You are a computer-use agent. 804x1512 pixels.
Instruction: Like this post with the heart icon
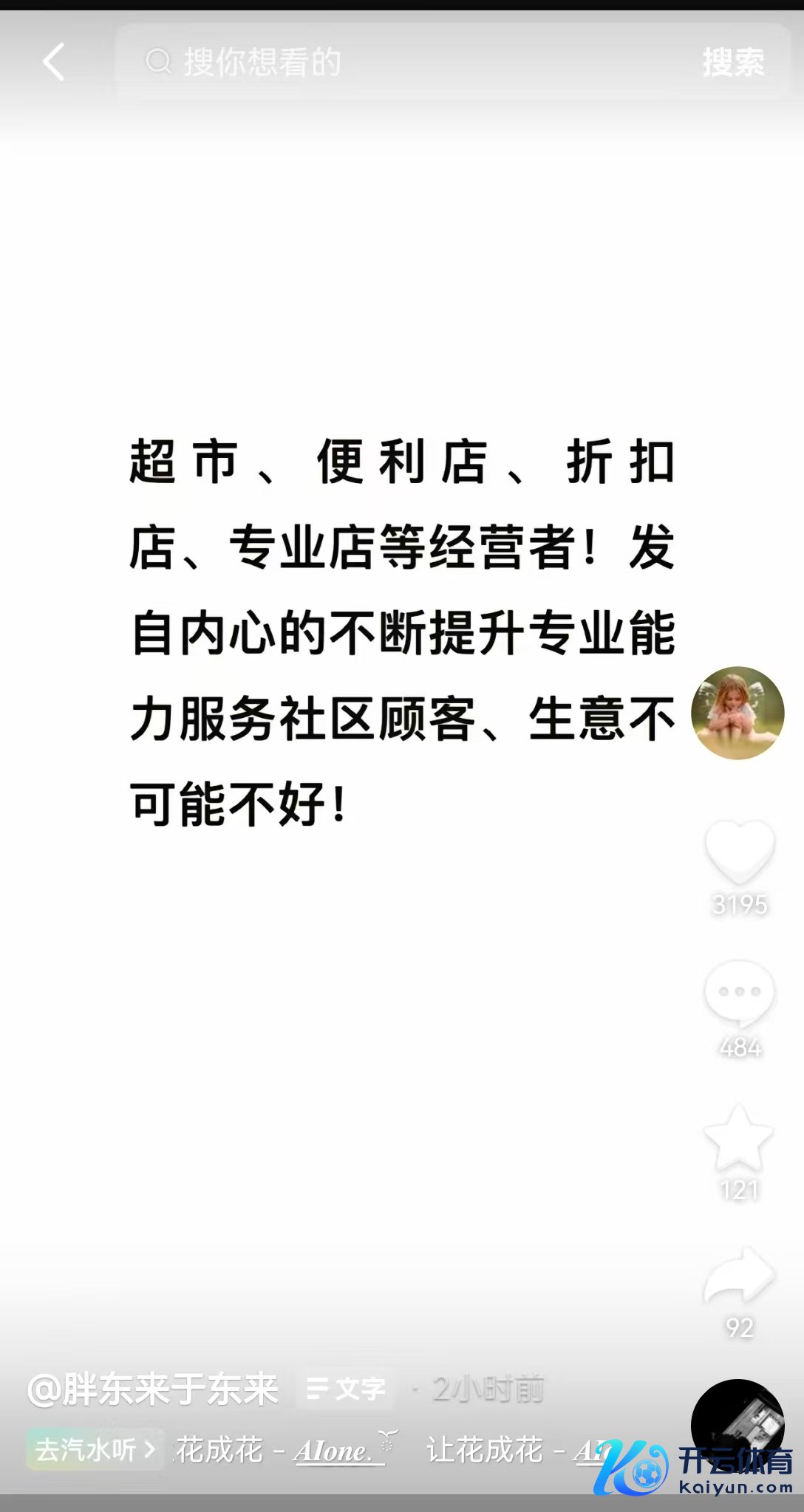[739, 851]
